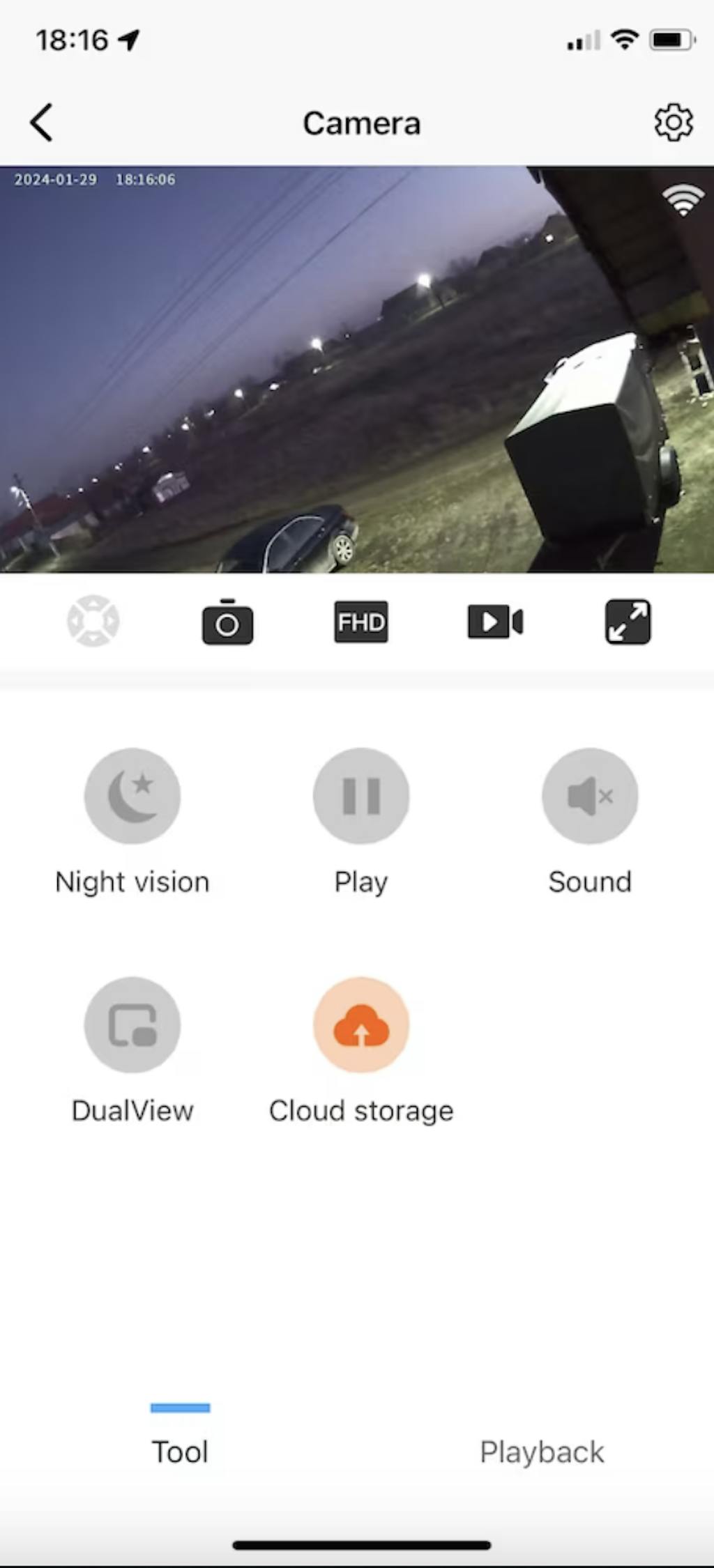Expand the camera feed to fullscreen
714x1568 pixels.
[x=628, y=622]
